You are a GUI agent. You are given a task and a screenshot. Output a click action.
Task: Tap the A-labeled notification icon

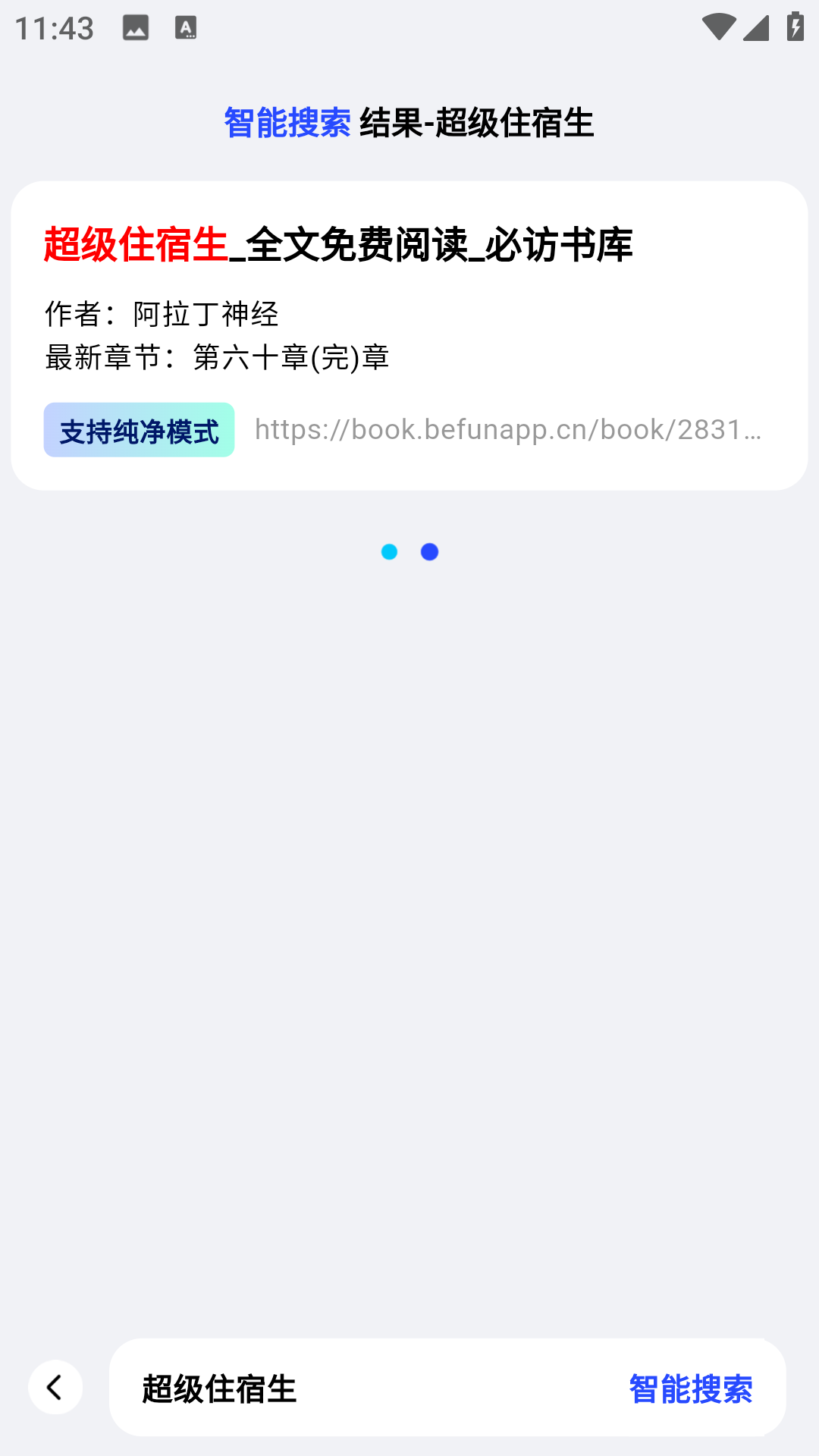click(x=185, y=28)
